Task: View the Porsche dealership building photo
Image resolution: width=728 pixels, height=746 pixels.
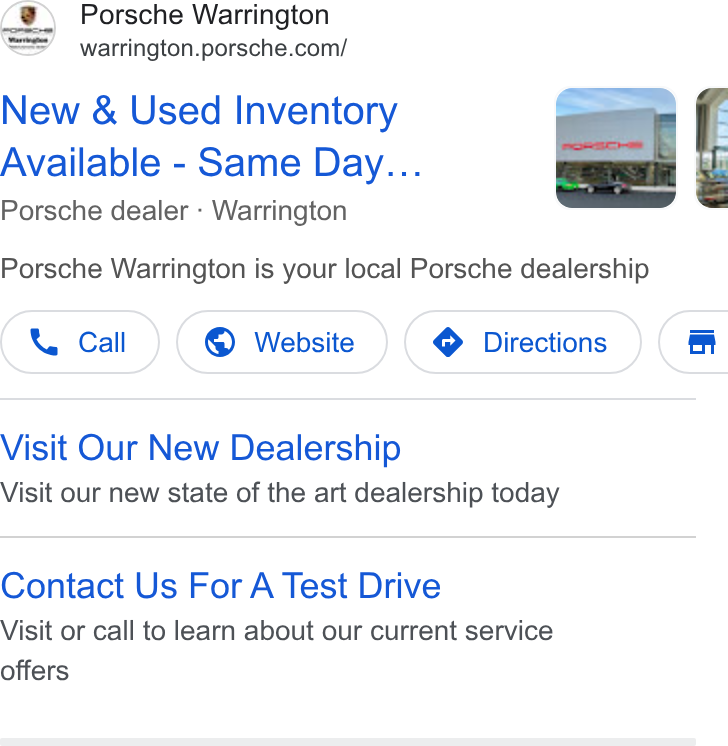Action: point(616,148)
